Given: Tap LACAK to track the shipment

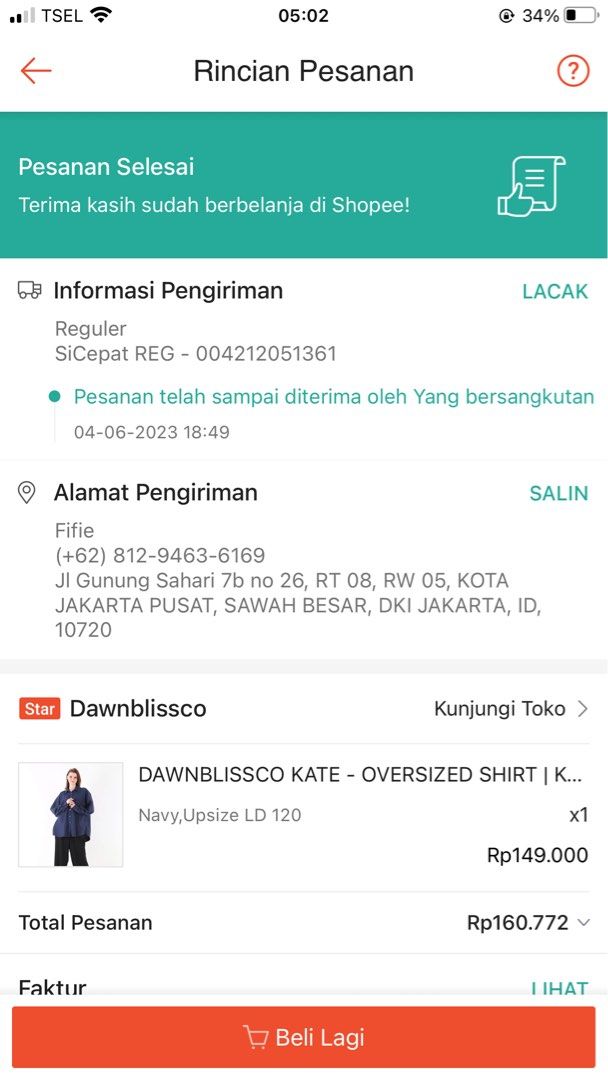Looking at the screenshot, I should coord(555,291).
